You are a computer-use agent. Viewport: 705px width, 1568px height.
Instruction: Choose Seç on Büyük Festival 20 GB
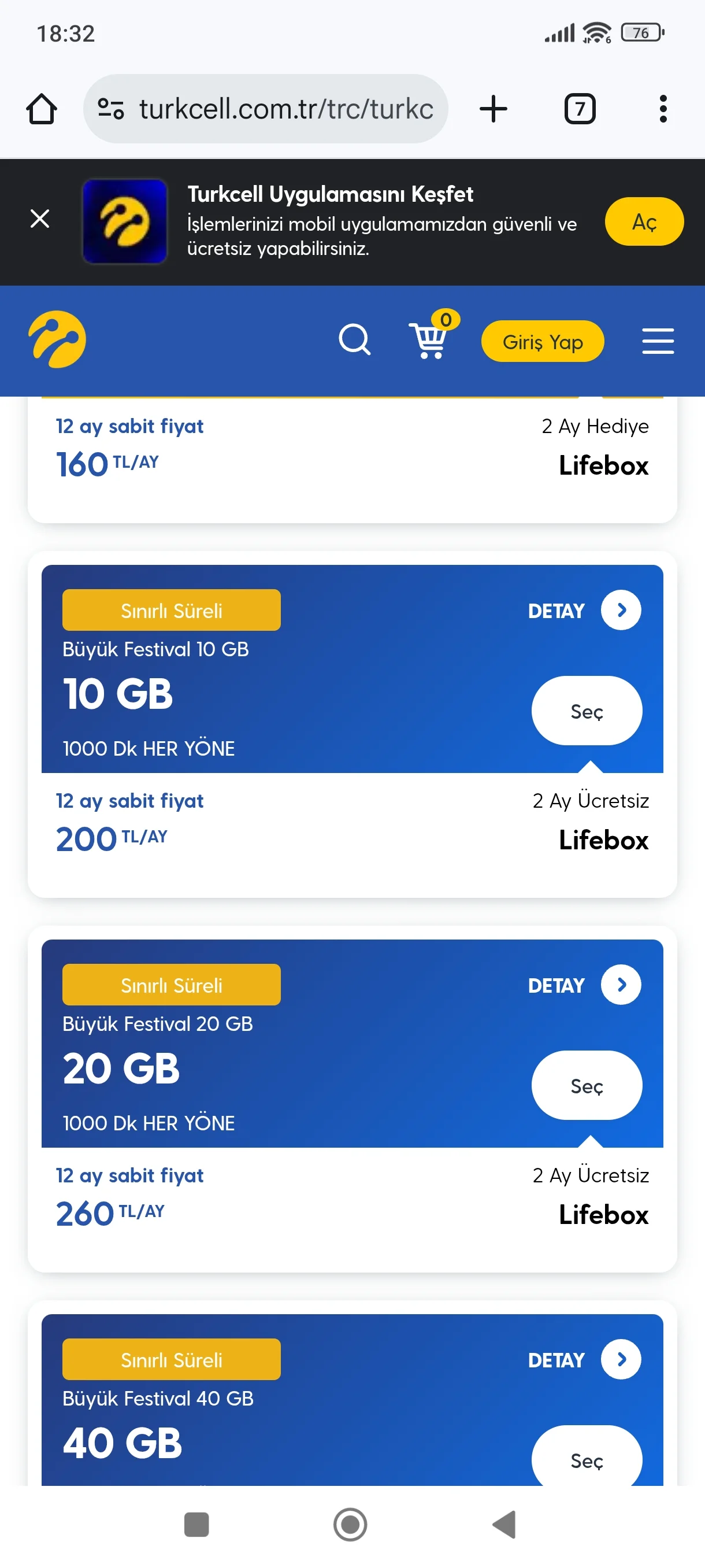click(587, 1086)
